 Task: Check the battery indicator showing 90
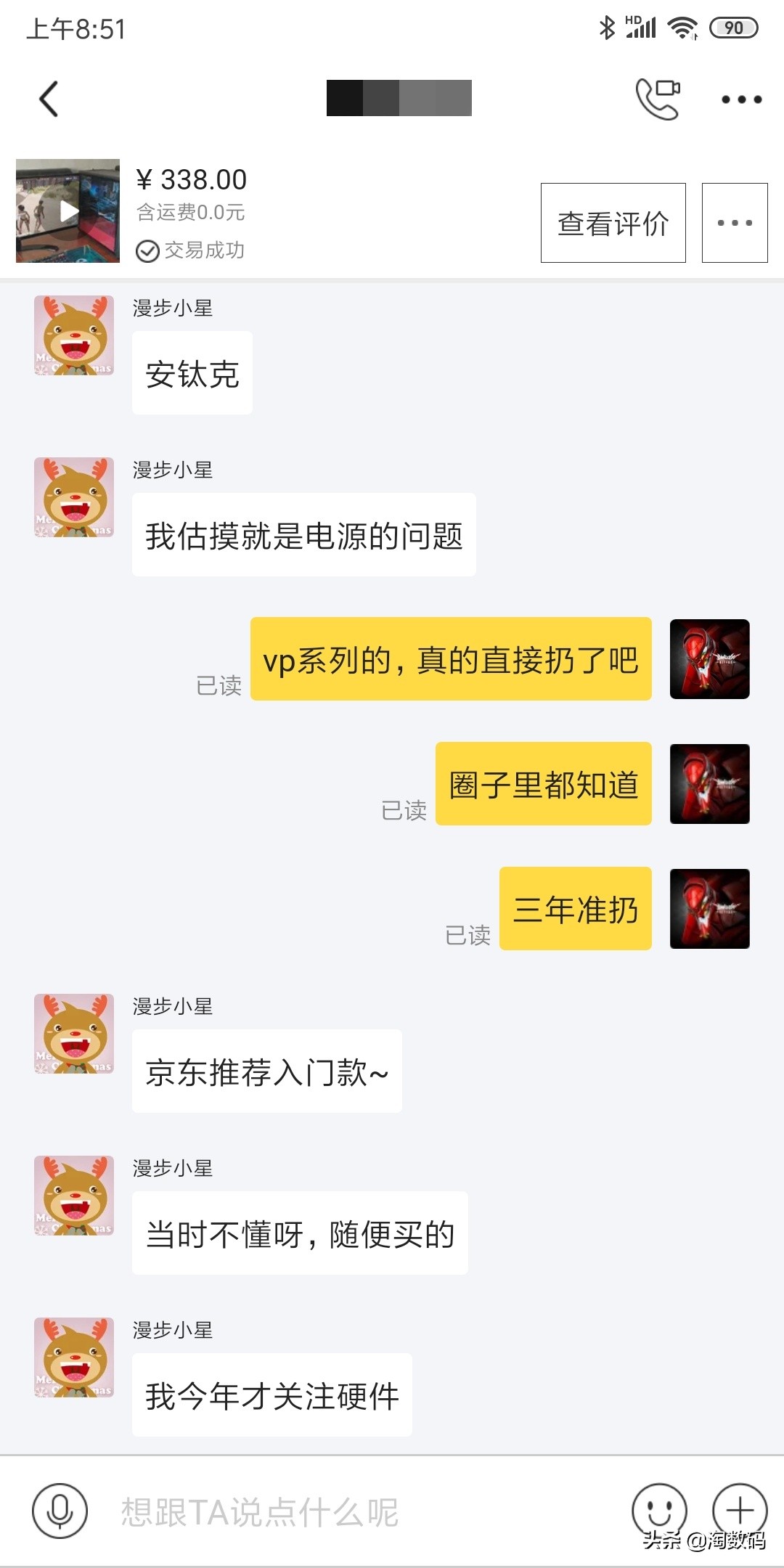point(733,28)
